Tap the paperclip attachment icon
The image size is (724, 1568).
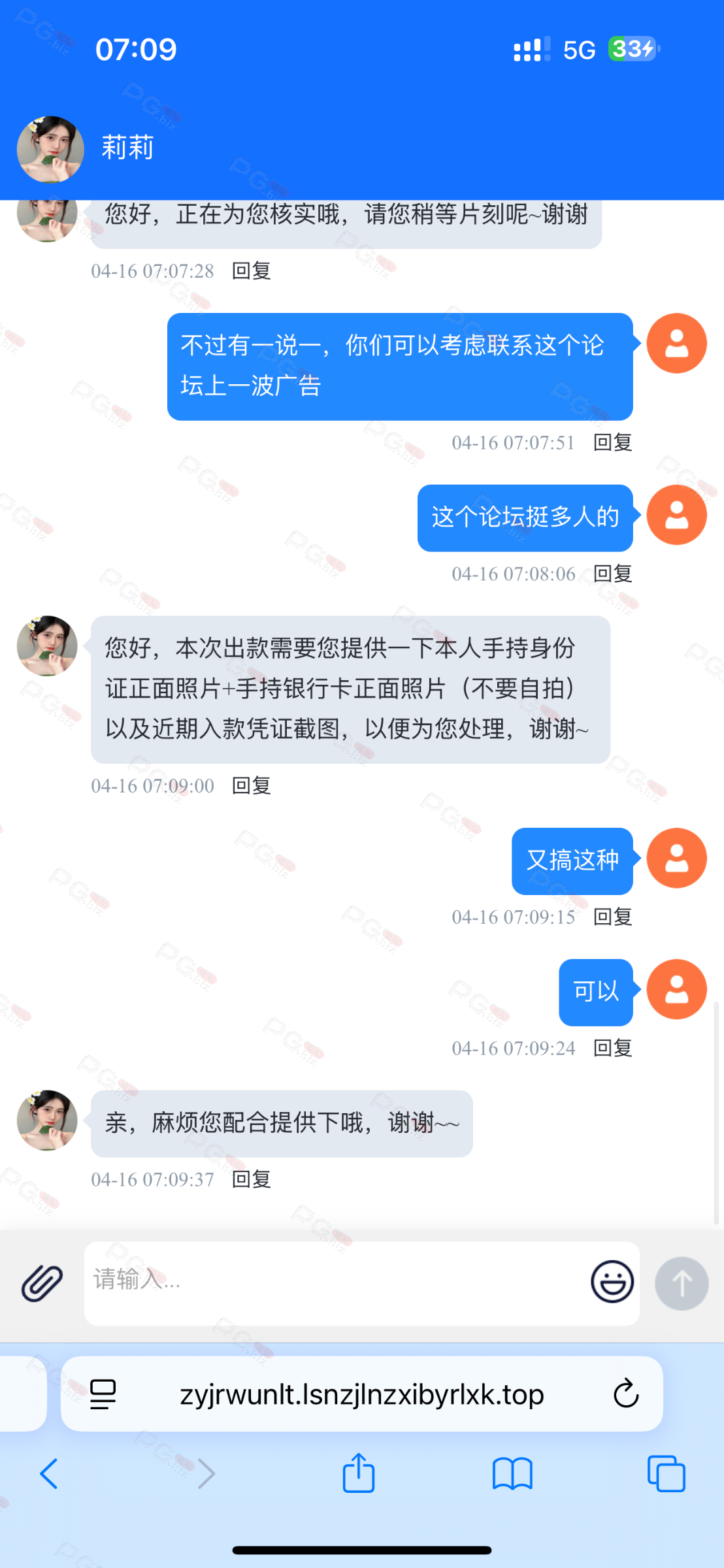42,1282
